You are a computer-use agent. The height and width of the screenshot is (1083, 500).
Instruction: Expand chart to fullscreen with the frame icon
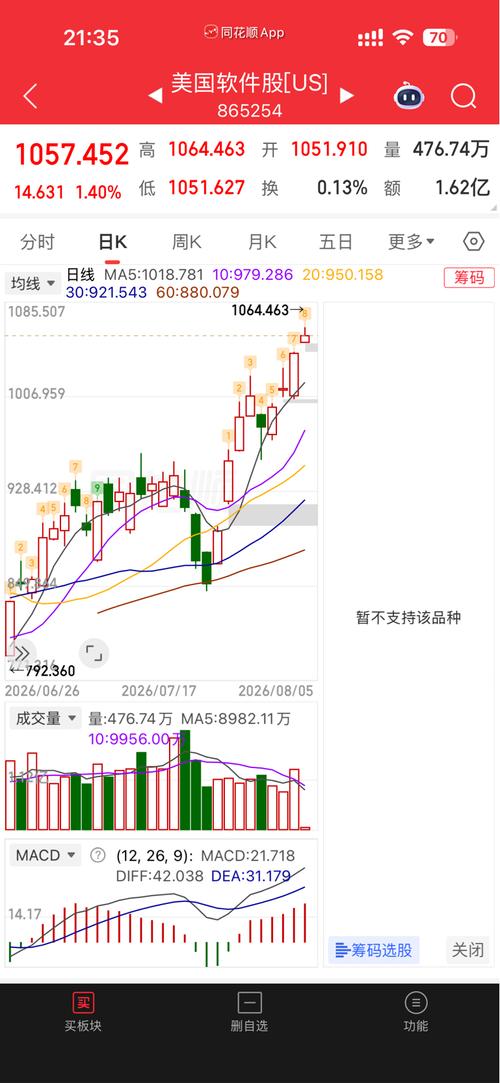pyautogui.click(x=93, y=652)
